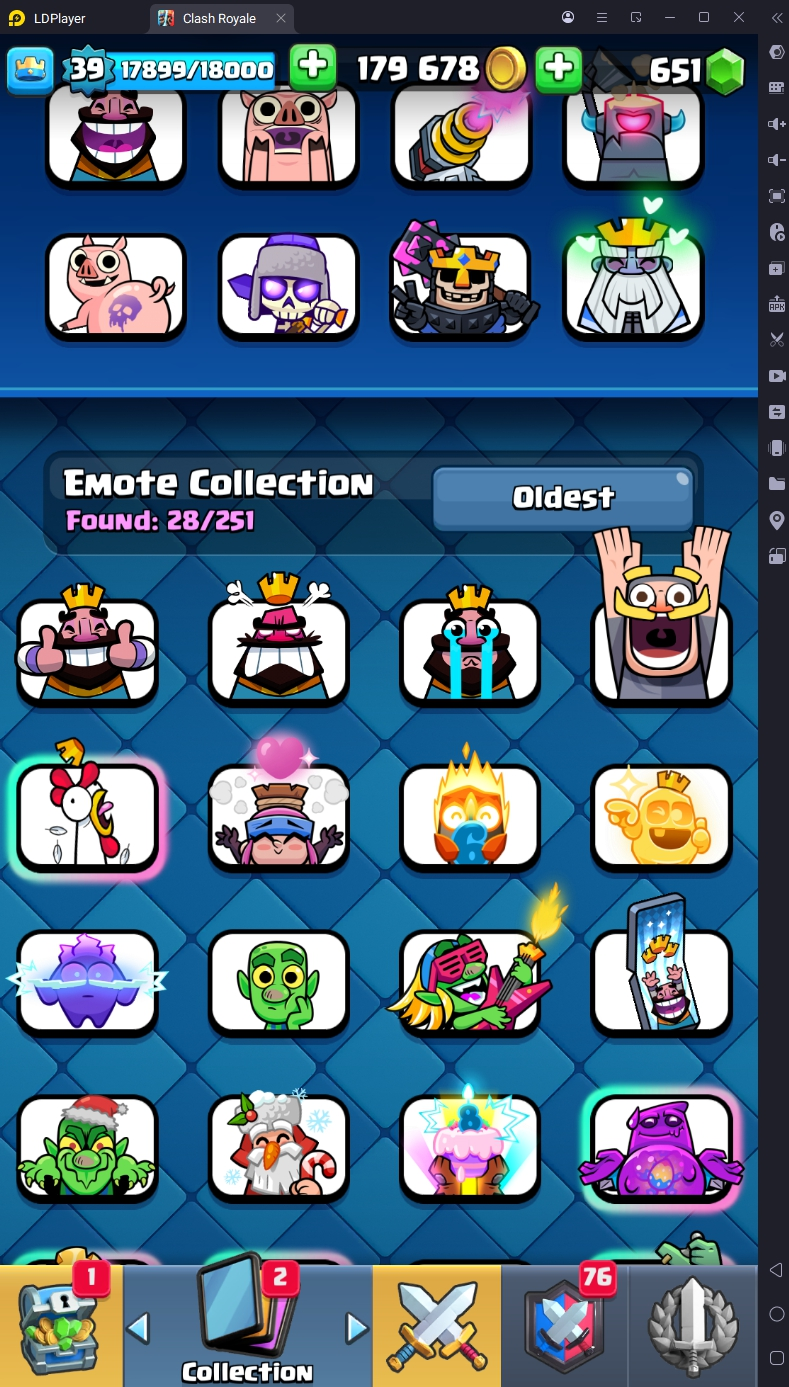The image size is (789, 1387).
Task: Select the Santa hat goblin emote
Action: [x=87, y=1148]
